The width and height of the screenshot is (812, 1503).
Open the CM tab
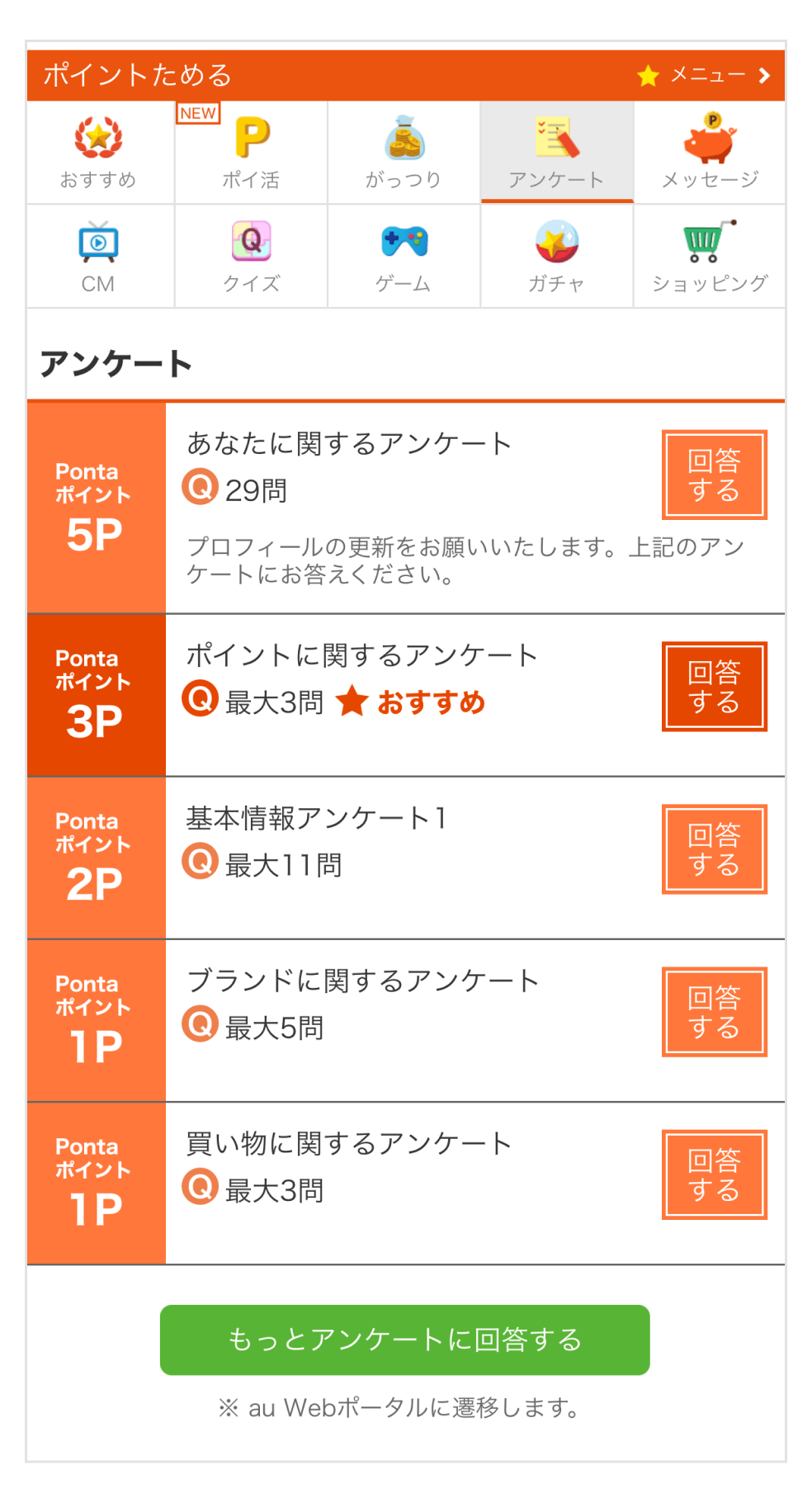pos(99,257)
